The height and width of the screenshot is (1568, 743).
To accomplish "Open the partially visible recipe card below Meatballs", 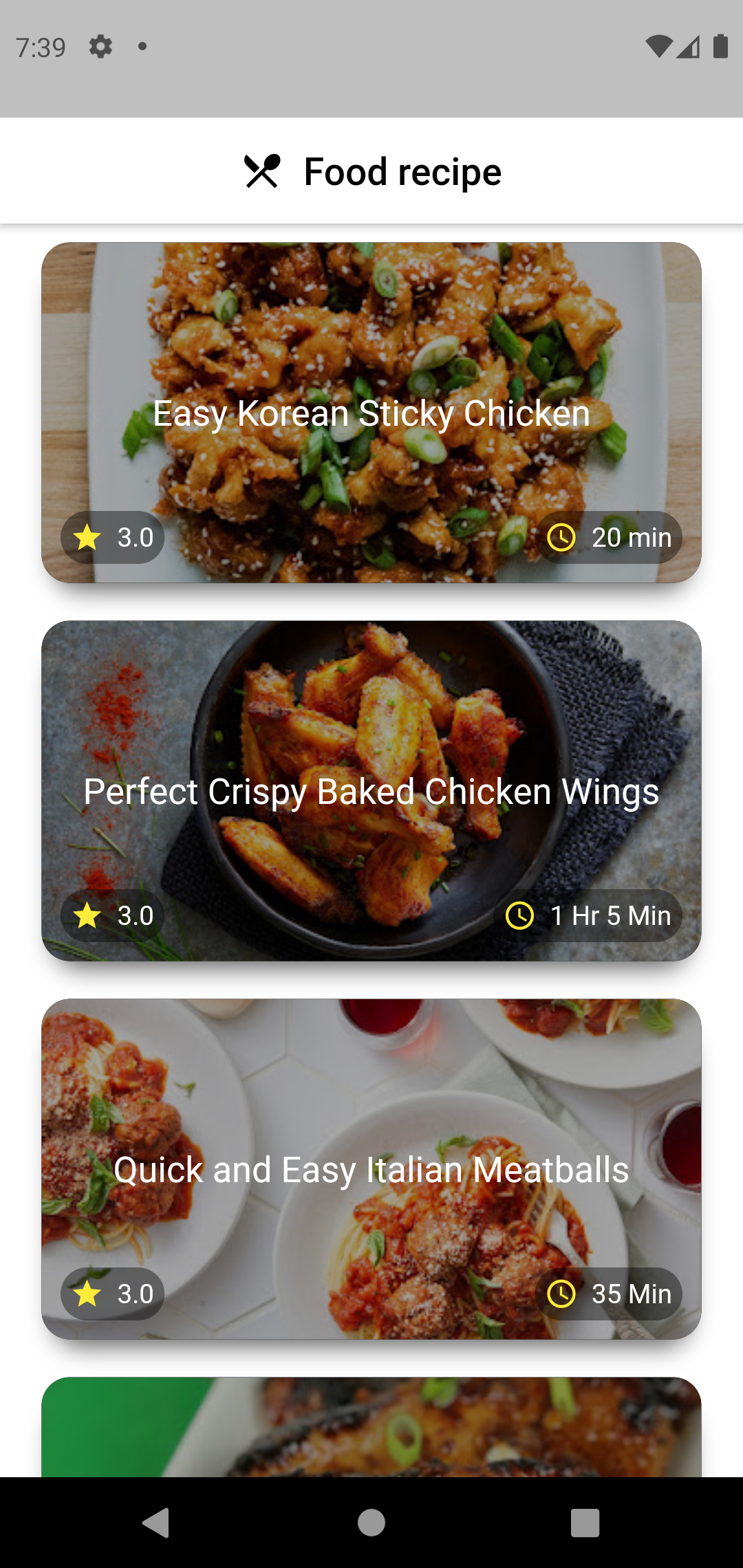I will click(371, 1427).
